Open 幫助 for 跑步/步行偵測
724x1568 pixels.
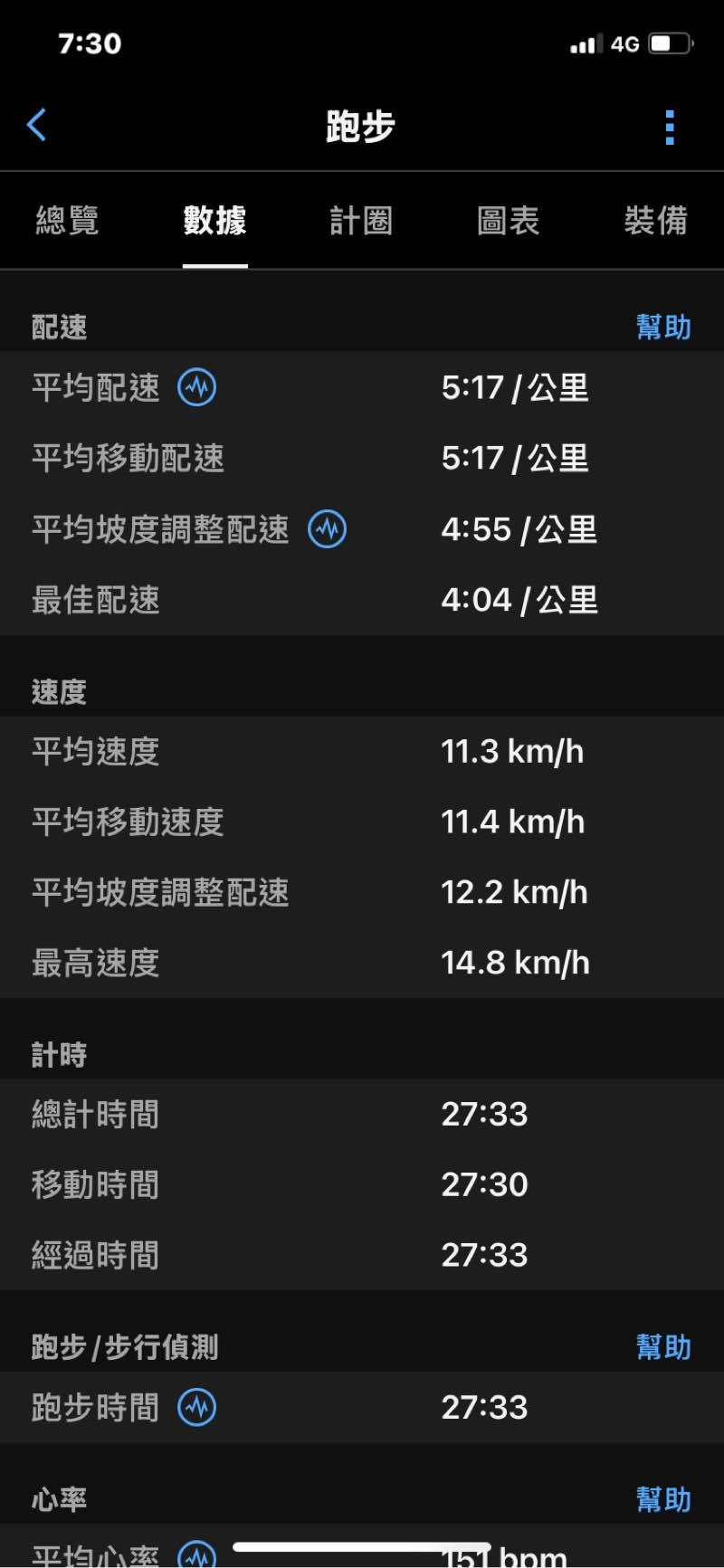pos(663,1347)
